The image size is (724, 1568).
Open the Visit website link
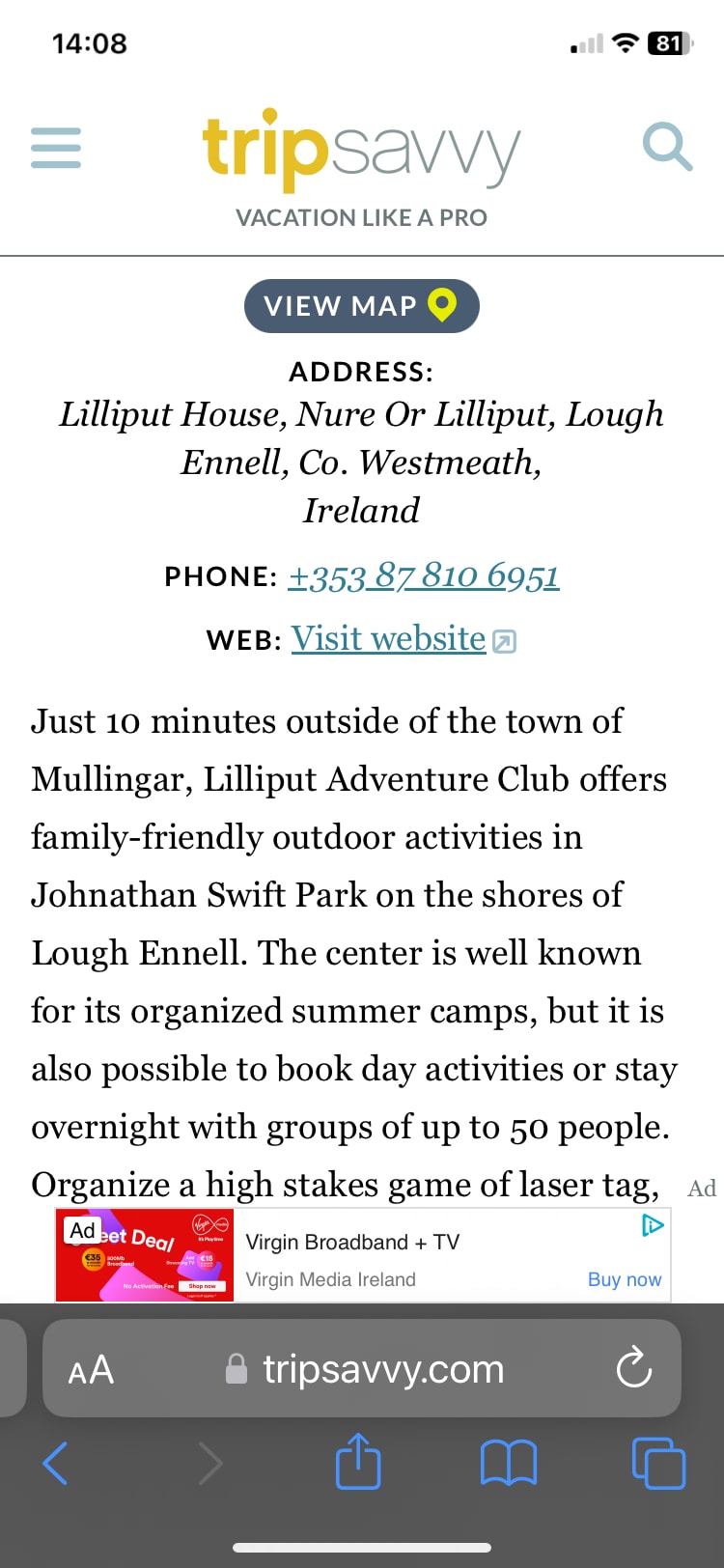pos(389,638)
